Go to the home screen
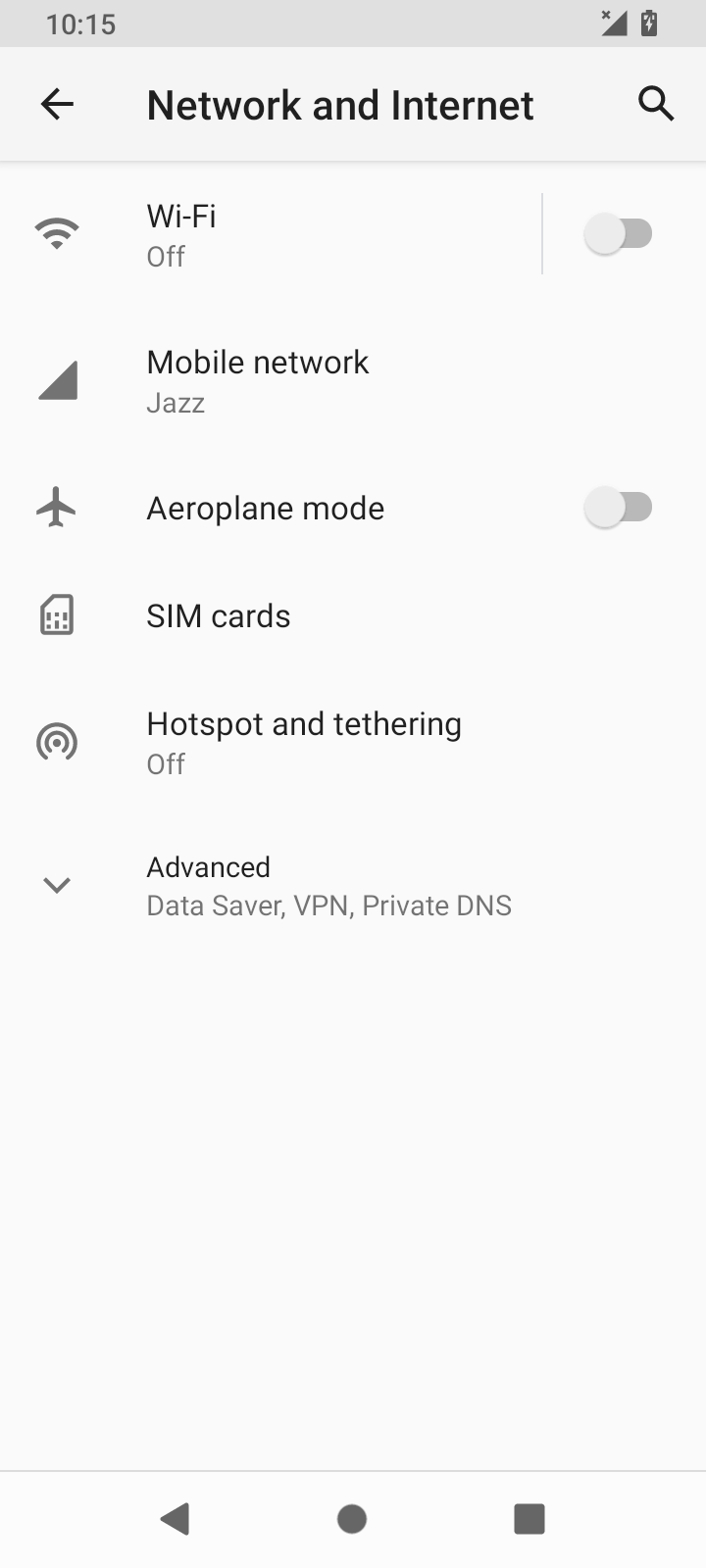Image resolution: width=706 pixels, height=1568 pixels. point(352,1519)
